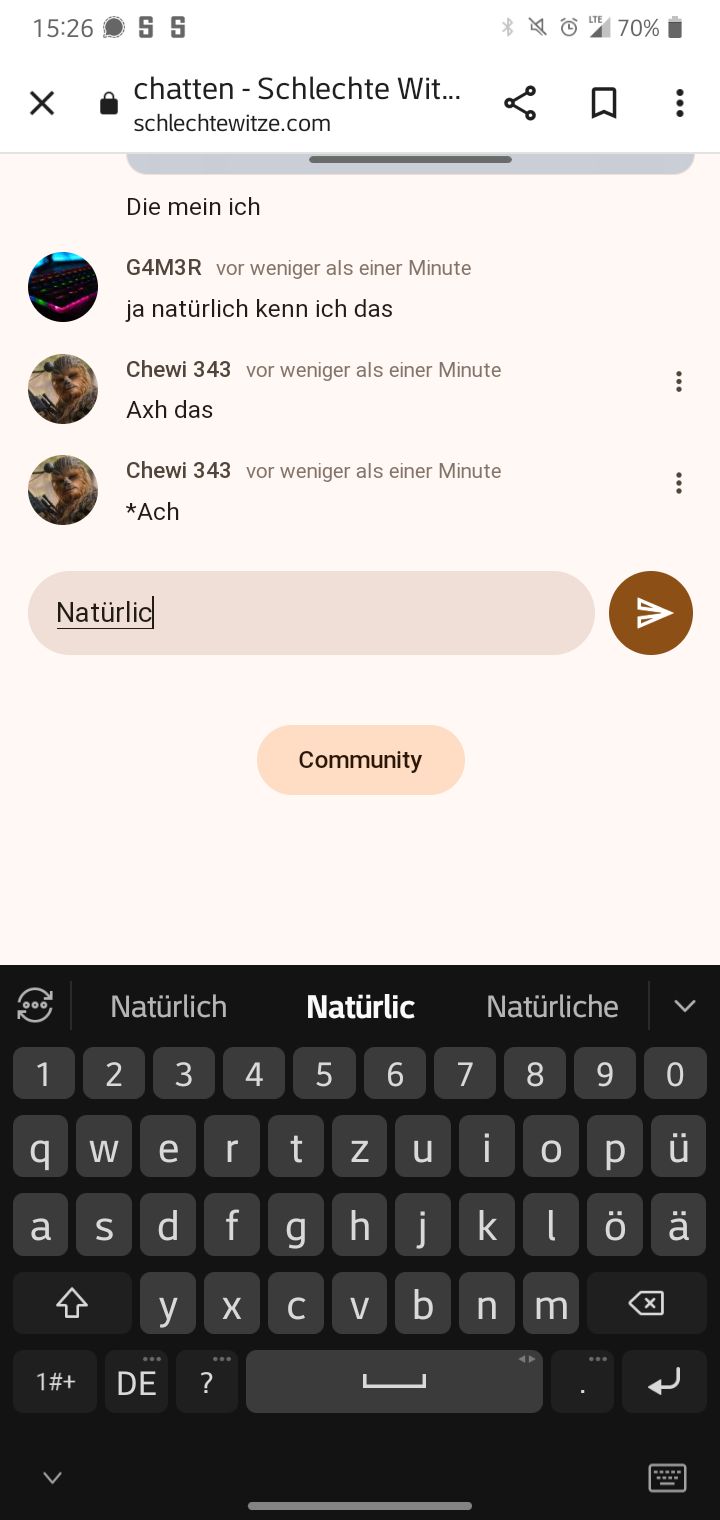Viewport: 720px width, 1520px height.
Task: Pick the suggestion 'Natürlich'
Action: [168, 1006]
